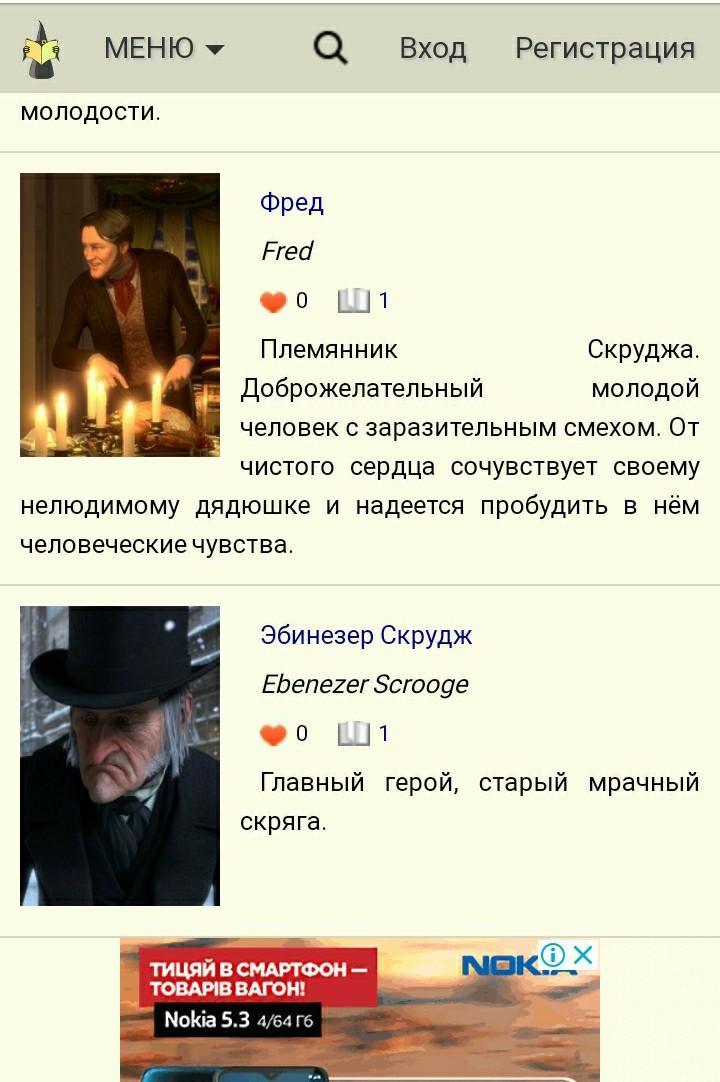The image size is (720, 1082).
Task: Open the Фред character link
Action: point(291,203)
